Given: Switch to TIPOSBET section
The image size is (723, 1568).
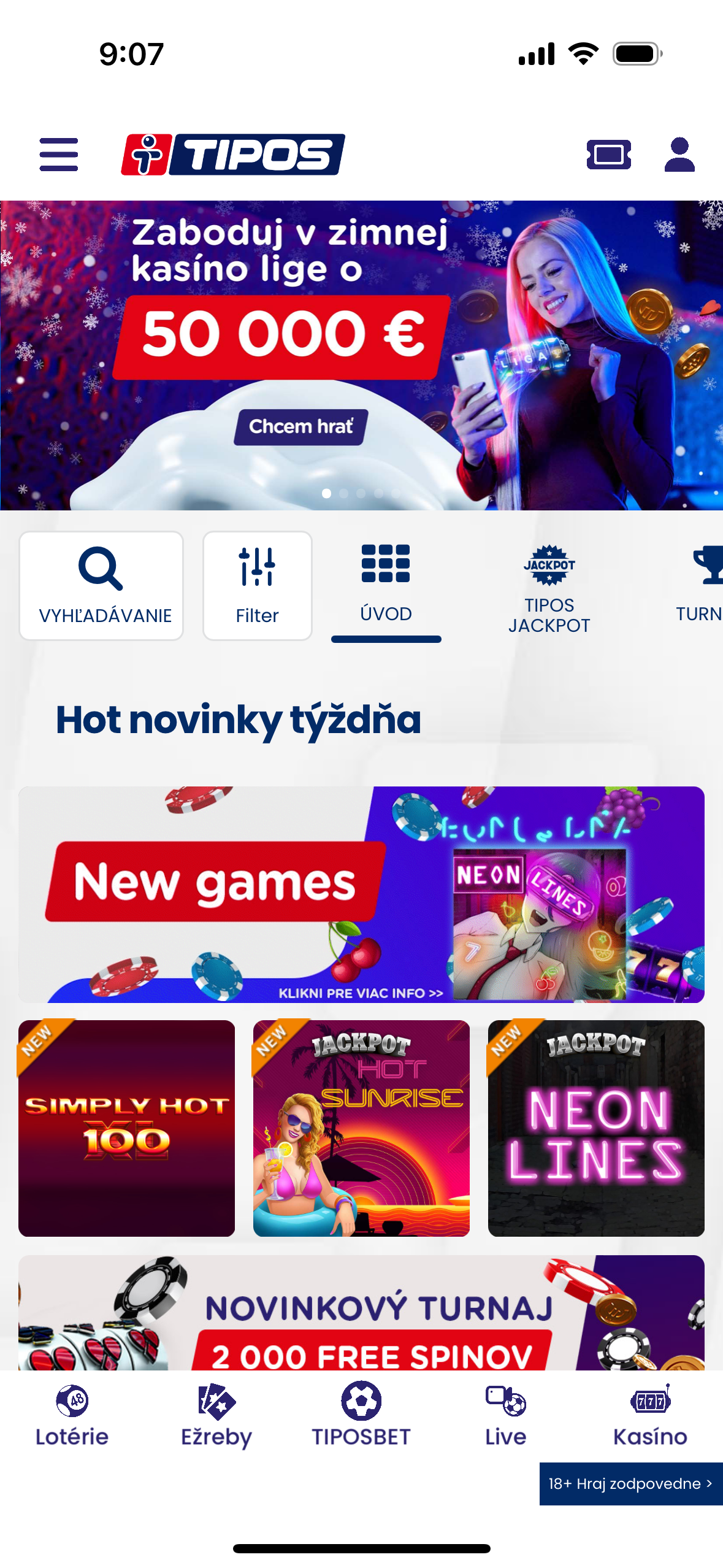Looking at the screenshot, I should click(x=361, y=1415).
